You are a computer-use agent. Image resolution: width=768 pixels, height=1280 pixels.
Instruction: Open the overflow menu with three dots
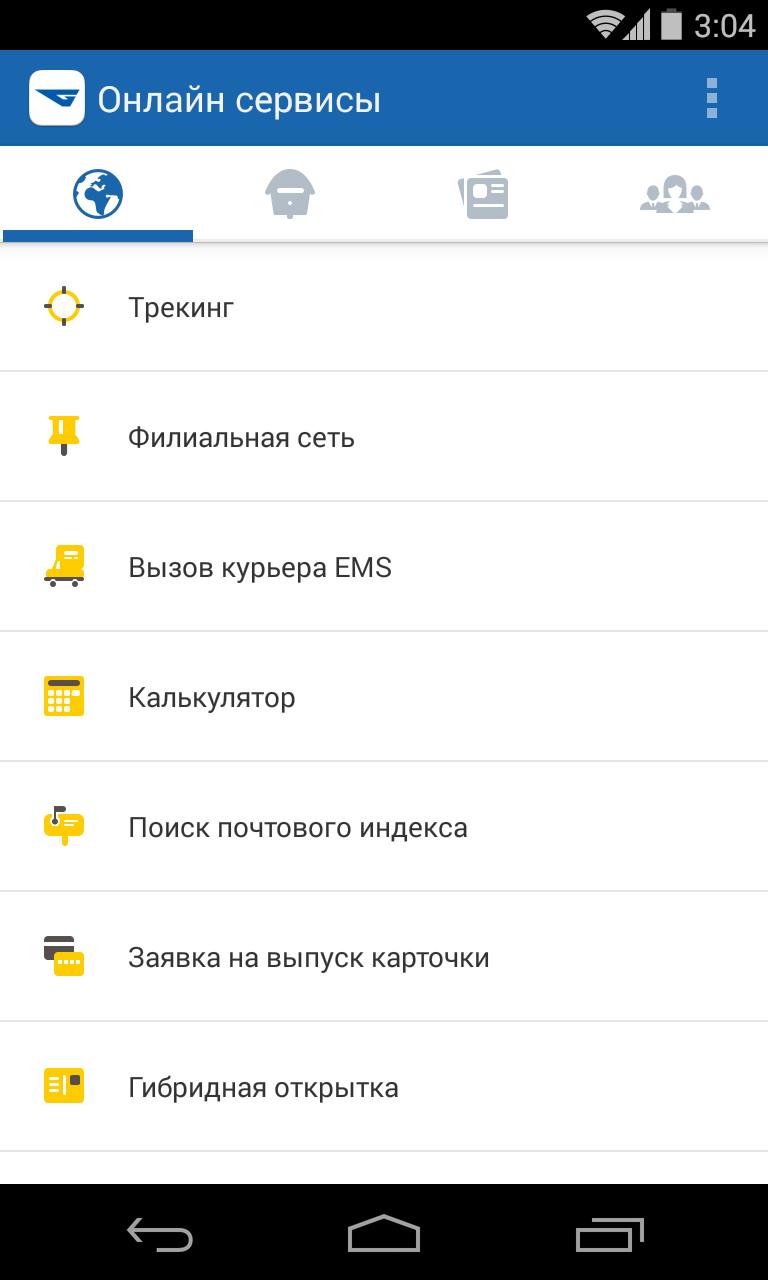[x=713, y=97]
